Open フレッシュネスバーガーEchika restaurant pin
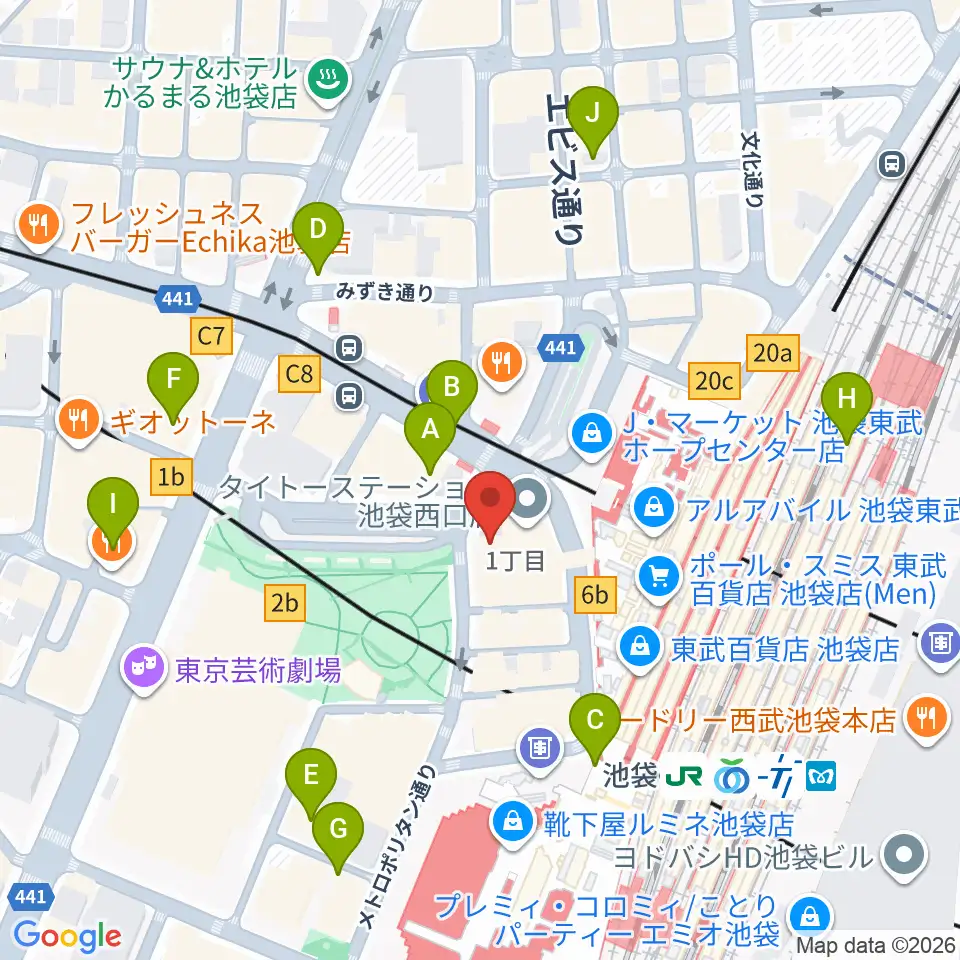 click(39, 227)
